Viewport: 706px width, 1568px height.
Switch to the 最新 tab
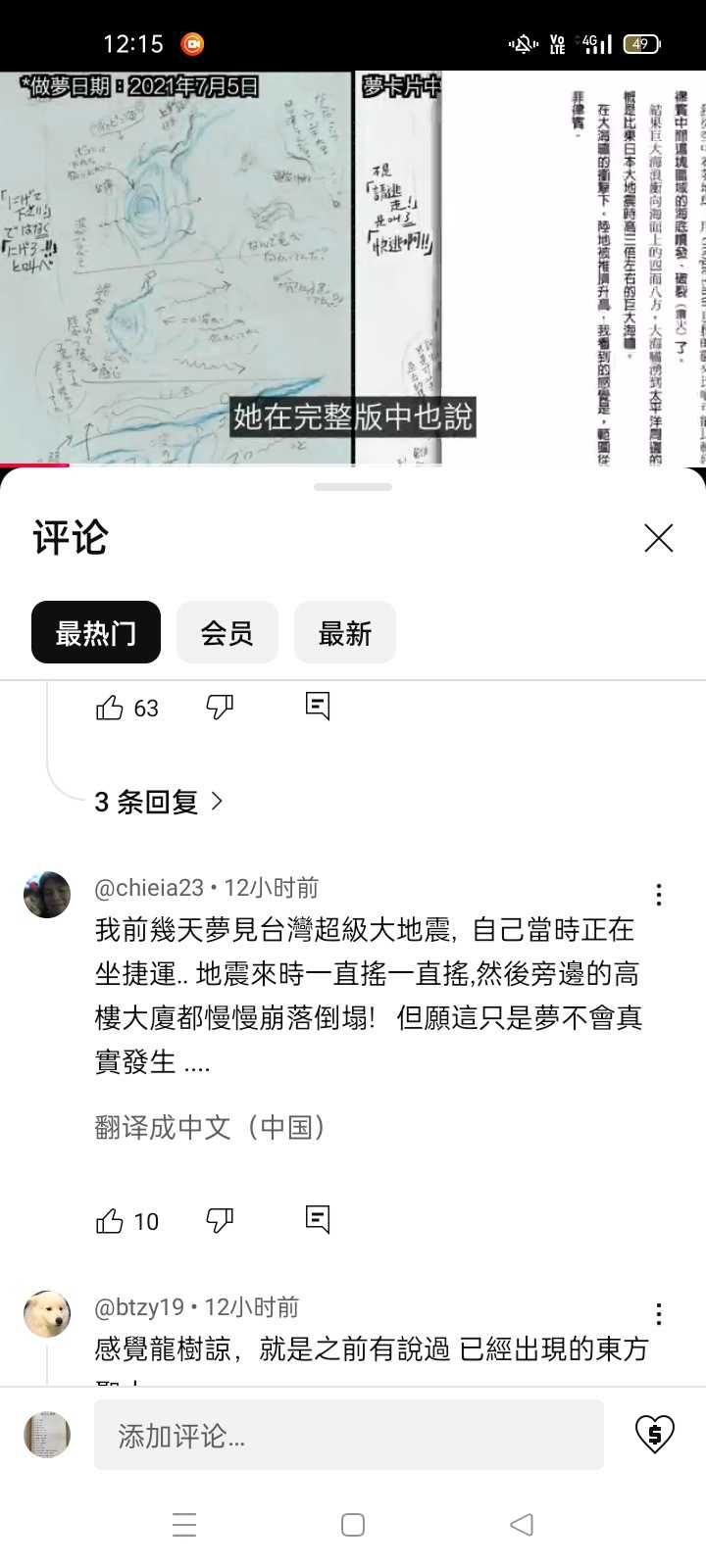pos(344,633)
